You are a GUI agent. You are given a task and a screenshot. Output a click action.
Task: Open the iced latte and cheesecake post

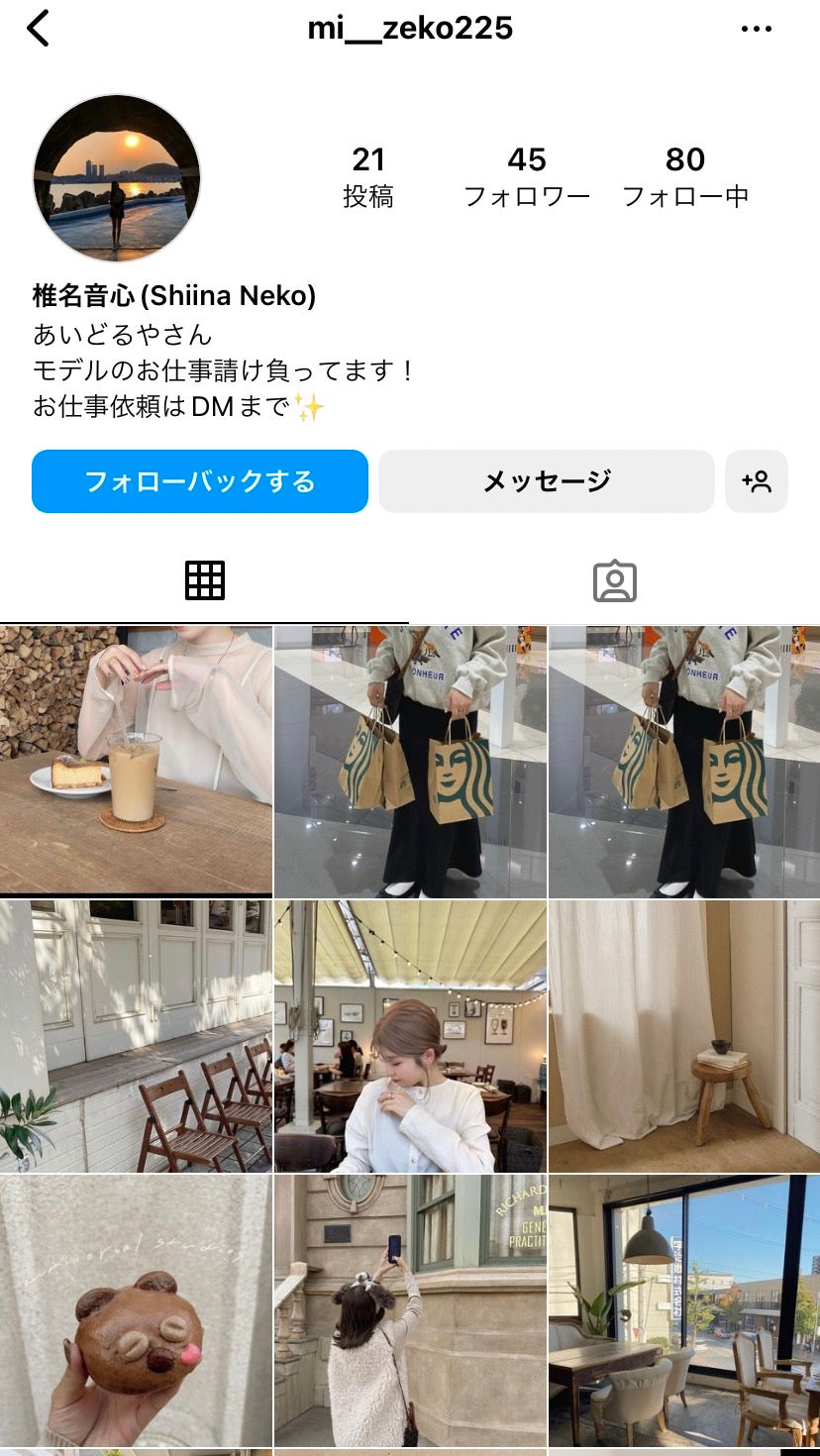point(136,761)
